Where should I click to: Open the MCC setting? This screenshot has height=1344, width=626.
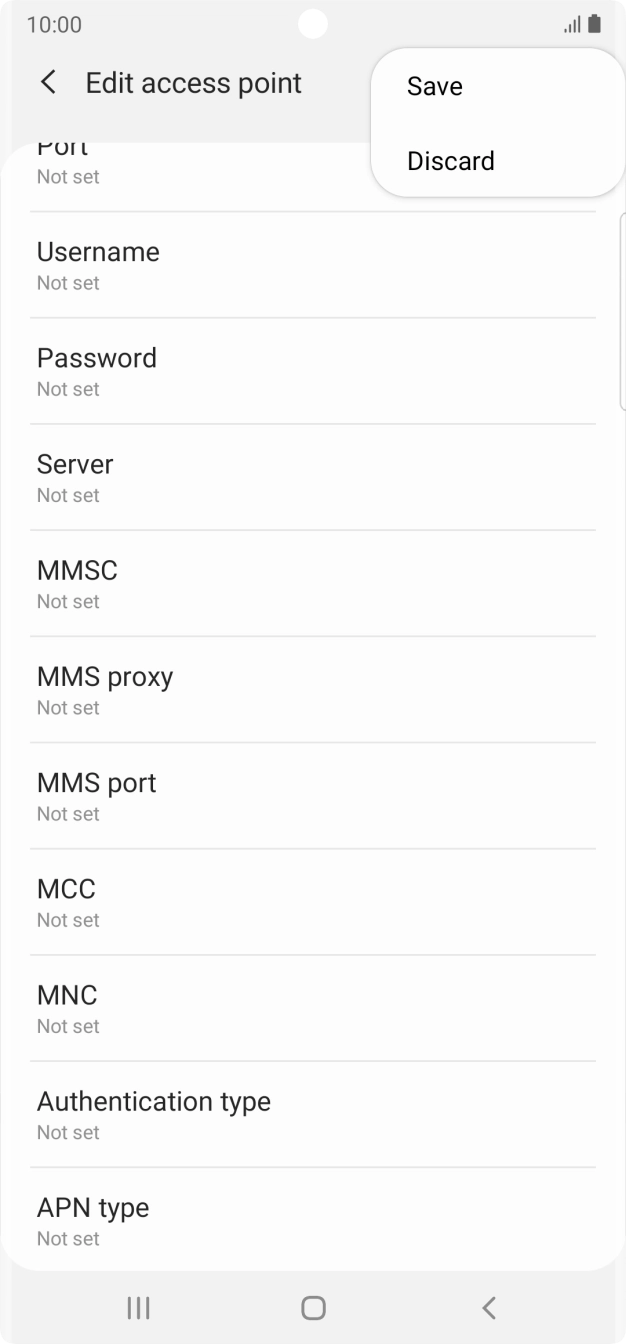point(312,901)
